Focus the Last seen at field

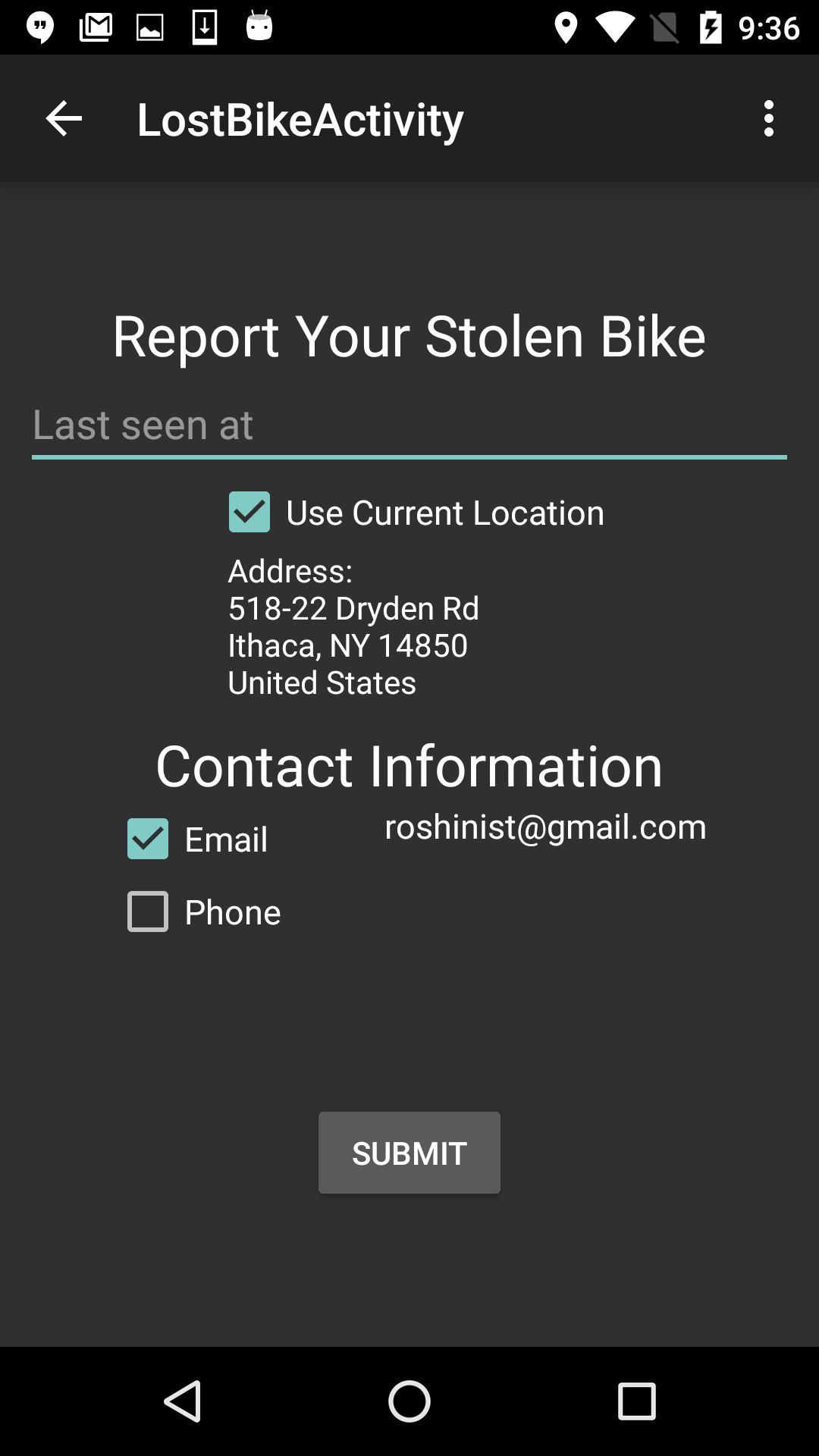pos(409,427)
